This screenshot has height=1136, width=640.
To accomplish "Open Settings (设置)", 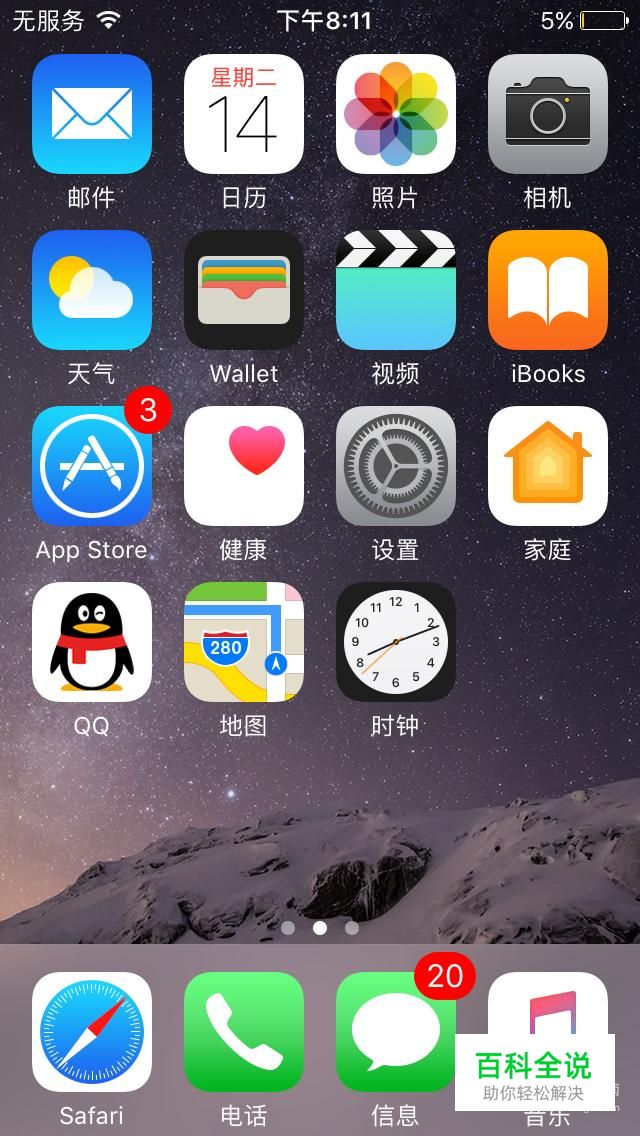I will coord(396,466).
